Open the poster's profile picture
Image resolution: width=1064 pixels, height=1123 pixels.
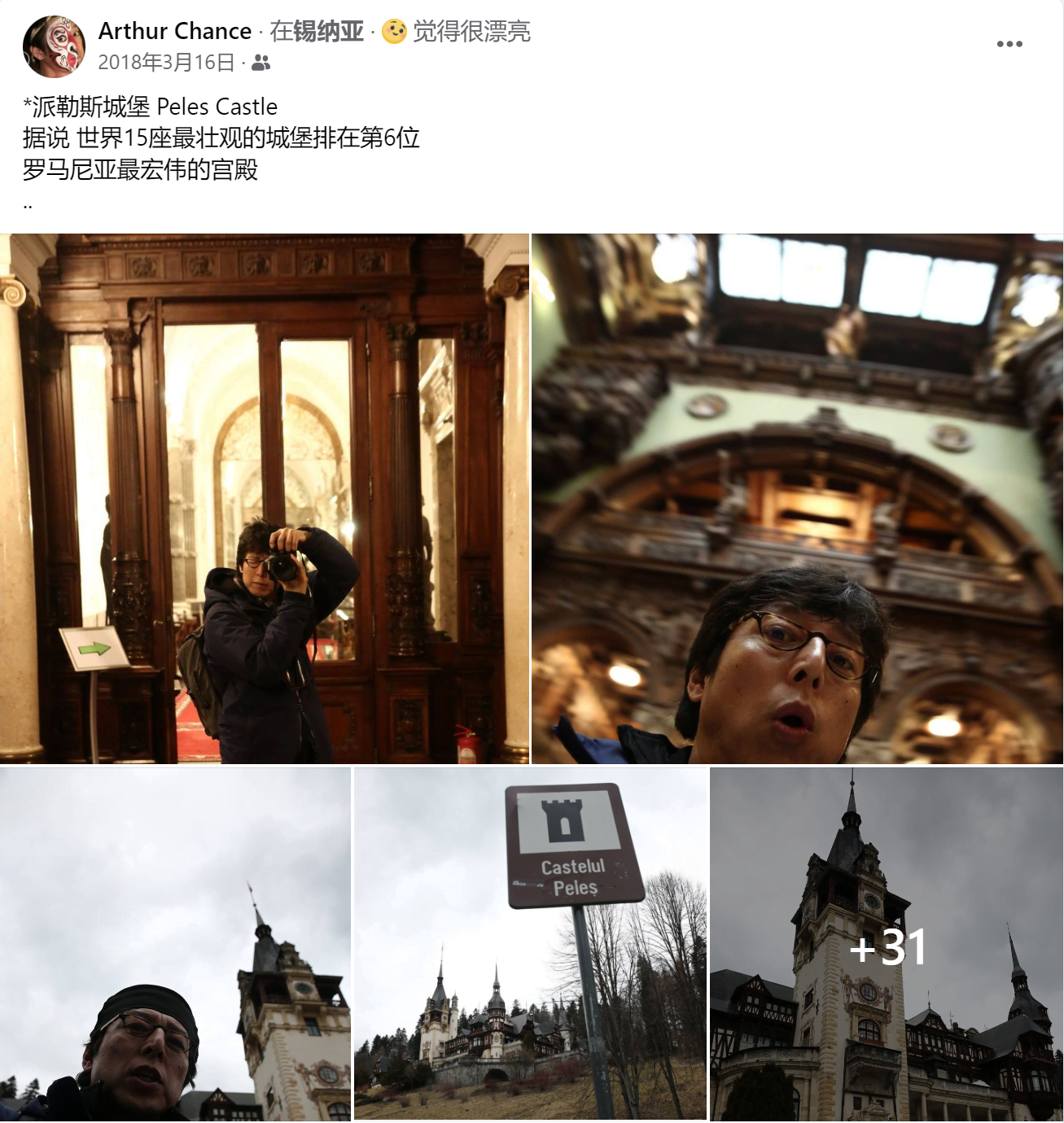point(54,46)
